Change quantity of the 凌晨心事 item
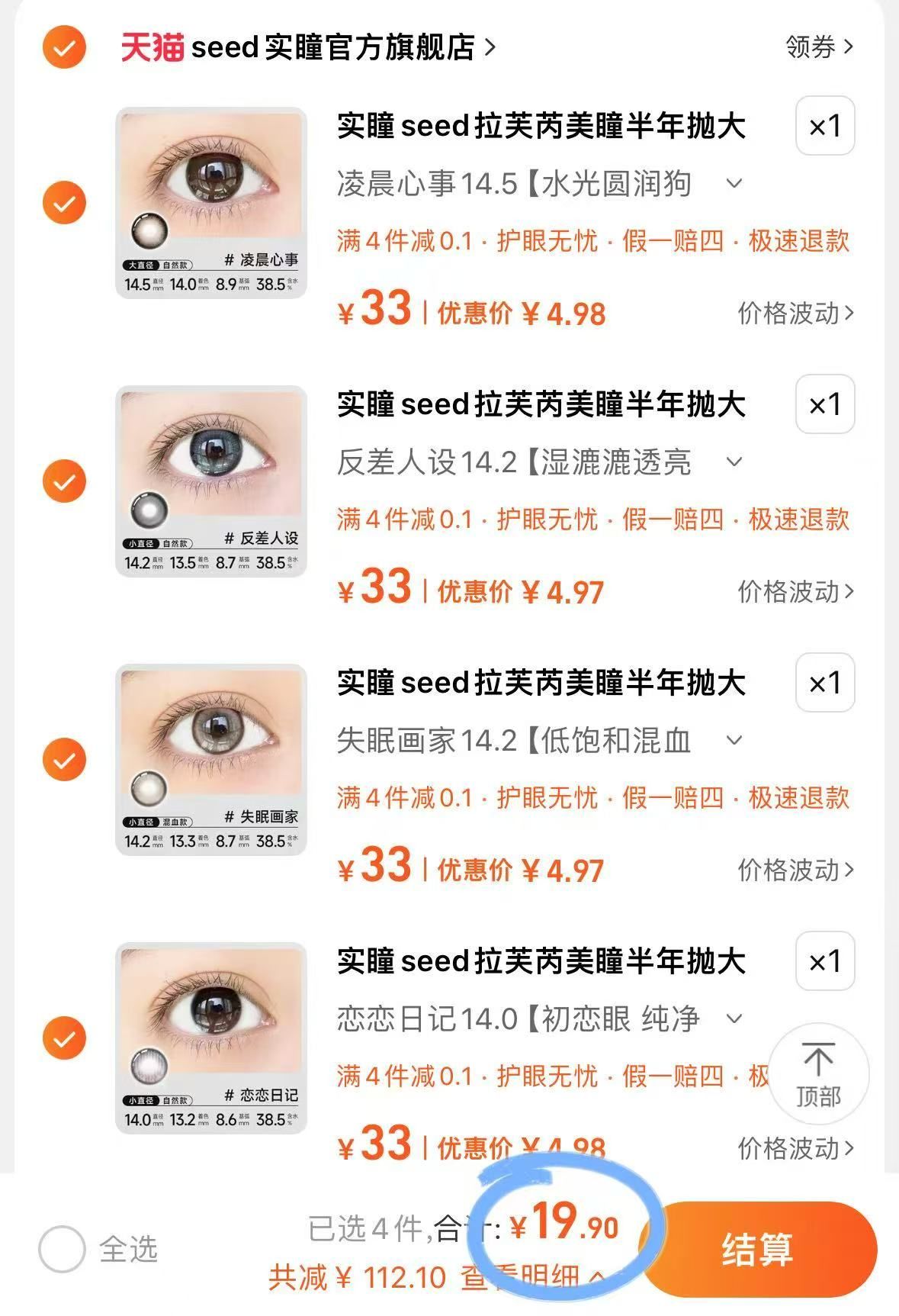This screenshot has width=899, height=1316. tap(824, 127)
